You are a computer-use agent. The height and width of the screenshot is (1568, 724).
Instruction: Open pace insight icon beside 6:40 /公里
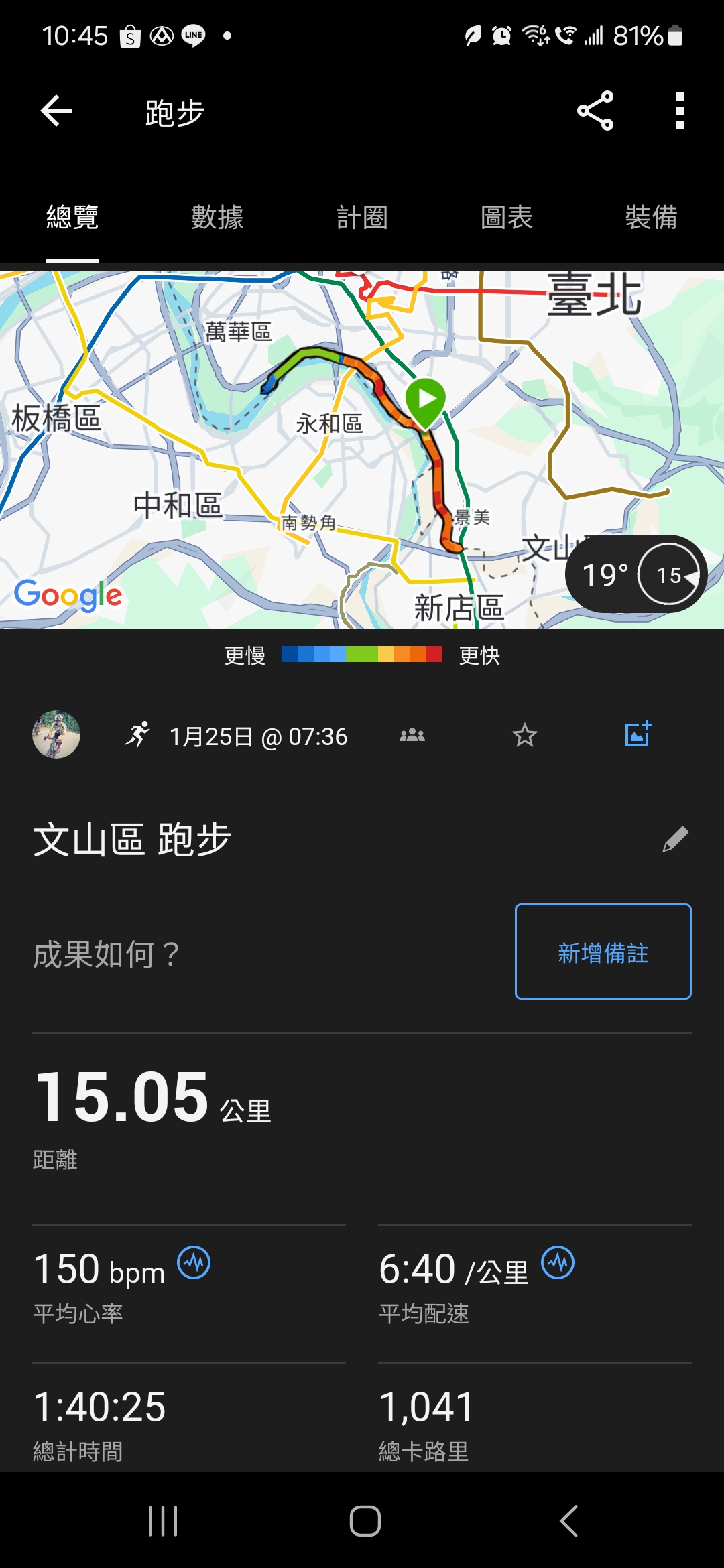point(558,1264)
